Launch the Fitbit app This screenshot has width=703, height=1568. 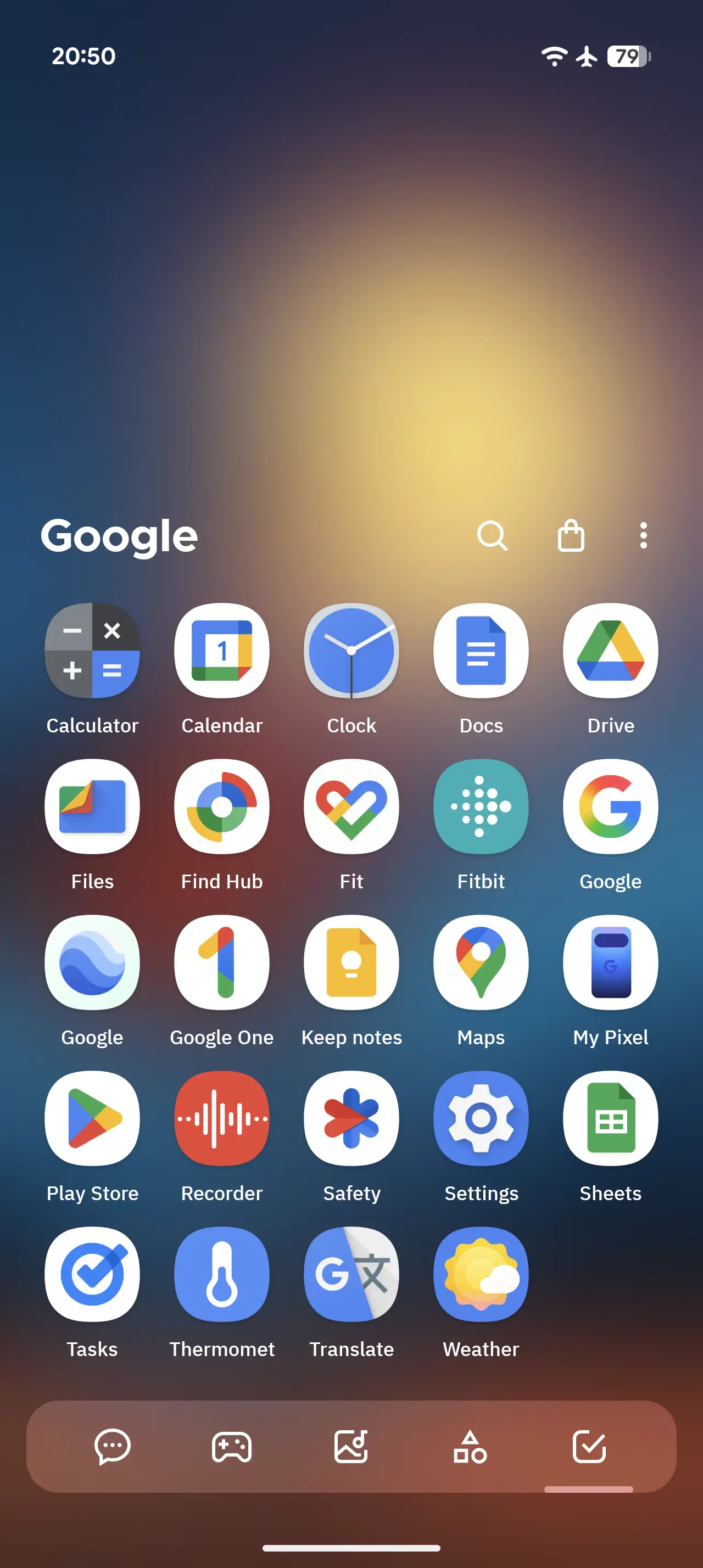481,807
